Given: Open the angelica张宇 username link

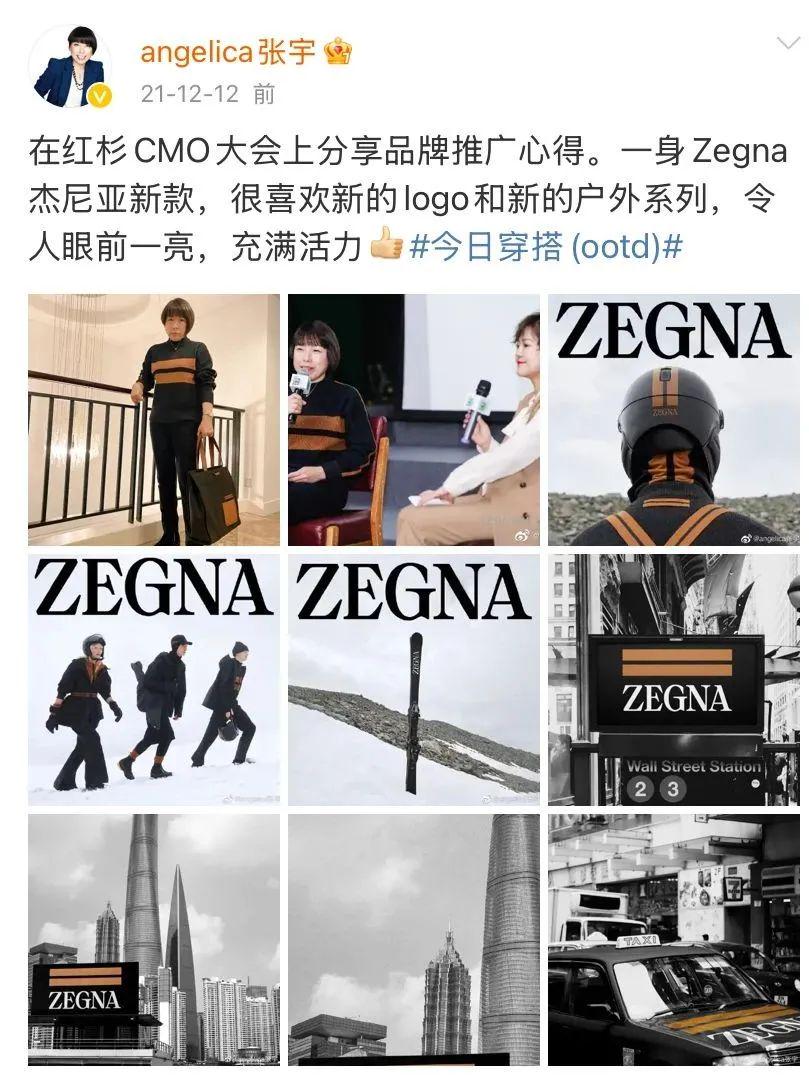Looking at the screenshot, I should point(228,51).
